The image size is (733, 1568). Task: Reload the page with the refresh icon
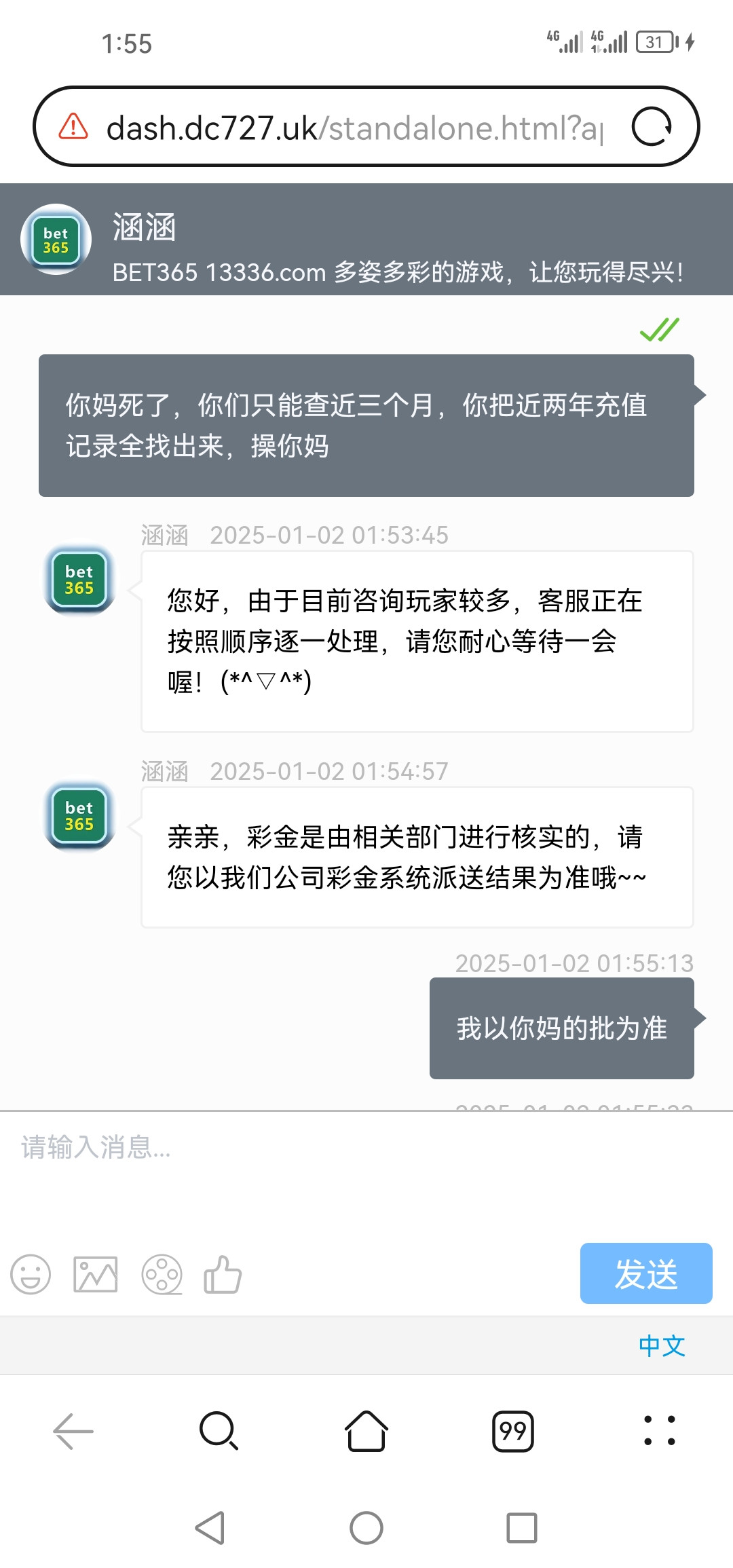point(652,127)
